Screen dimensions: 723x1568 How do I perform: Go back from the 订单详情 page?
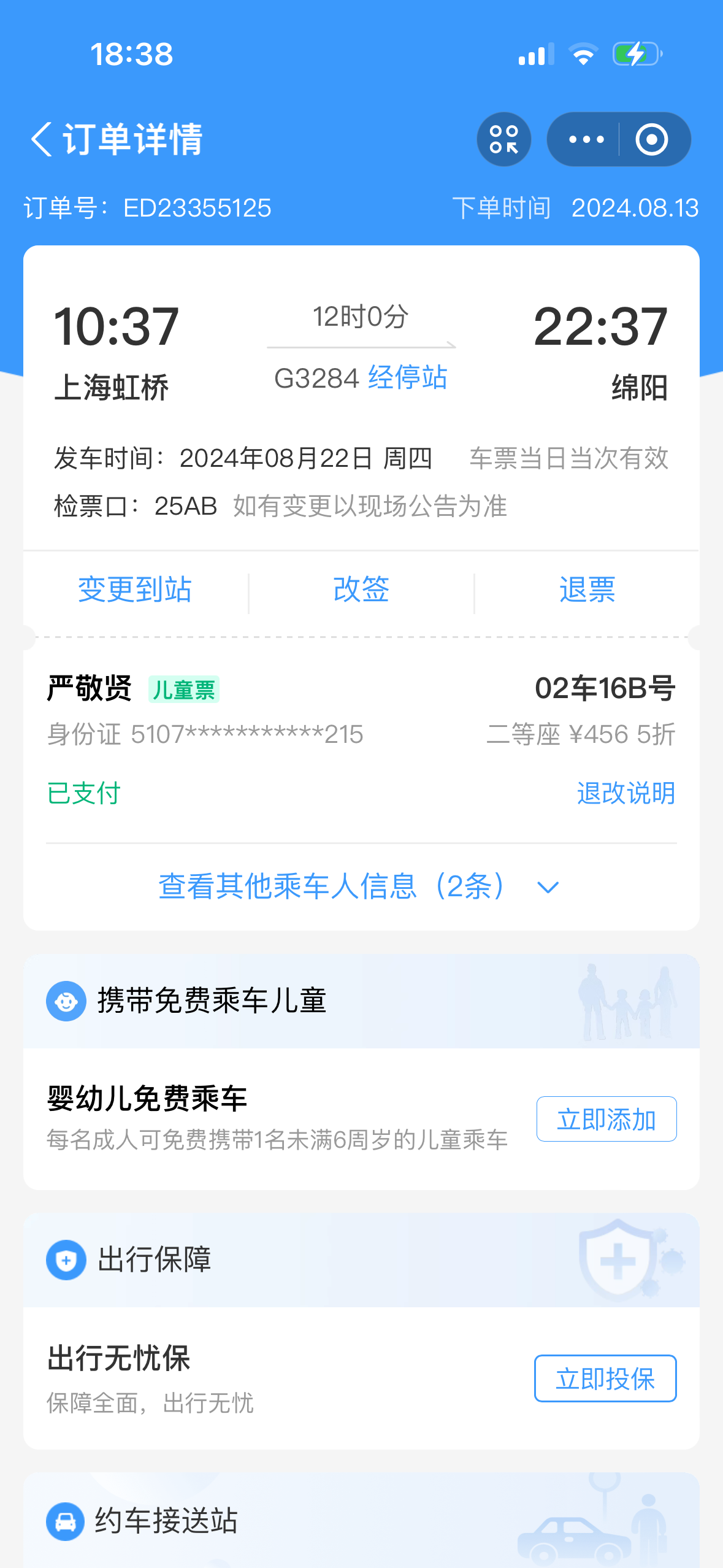(42, 139)
